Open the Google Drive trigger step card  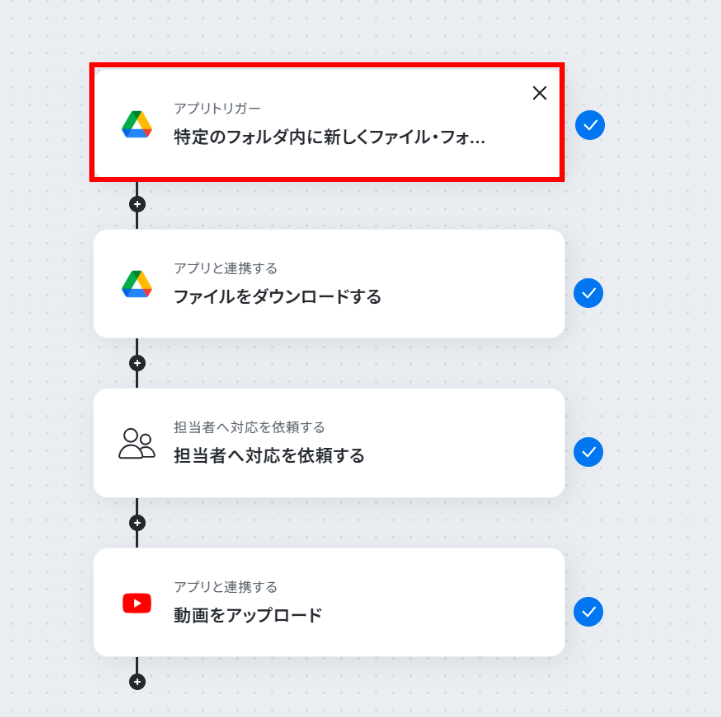pyautogui.click(x=328, y=125)
